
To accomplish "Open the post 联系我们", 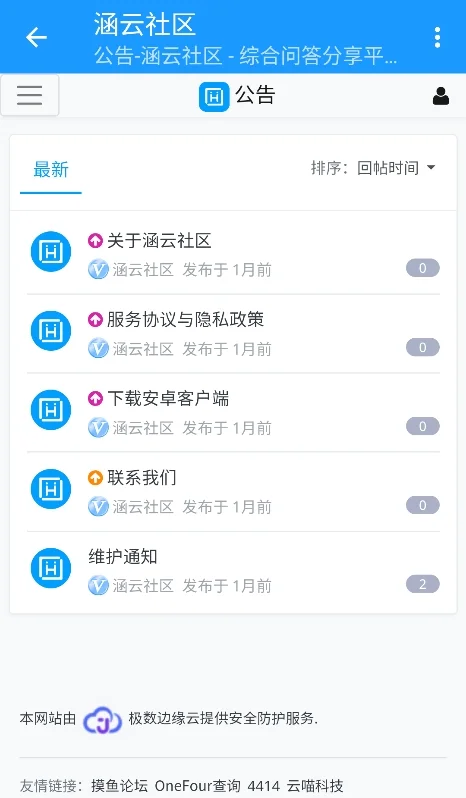I will pos(141,477).
